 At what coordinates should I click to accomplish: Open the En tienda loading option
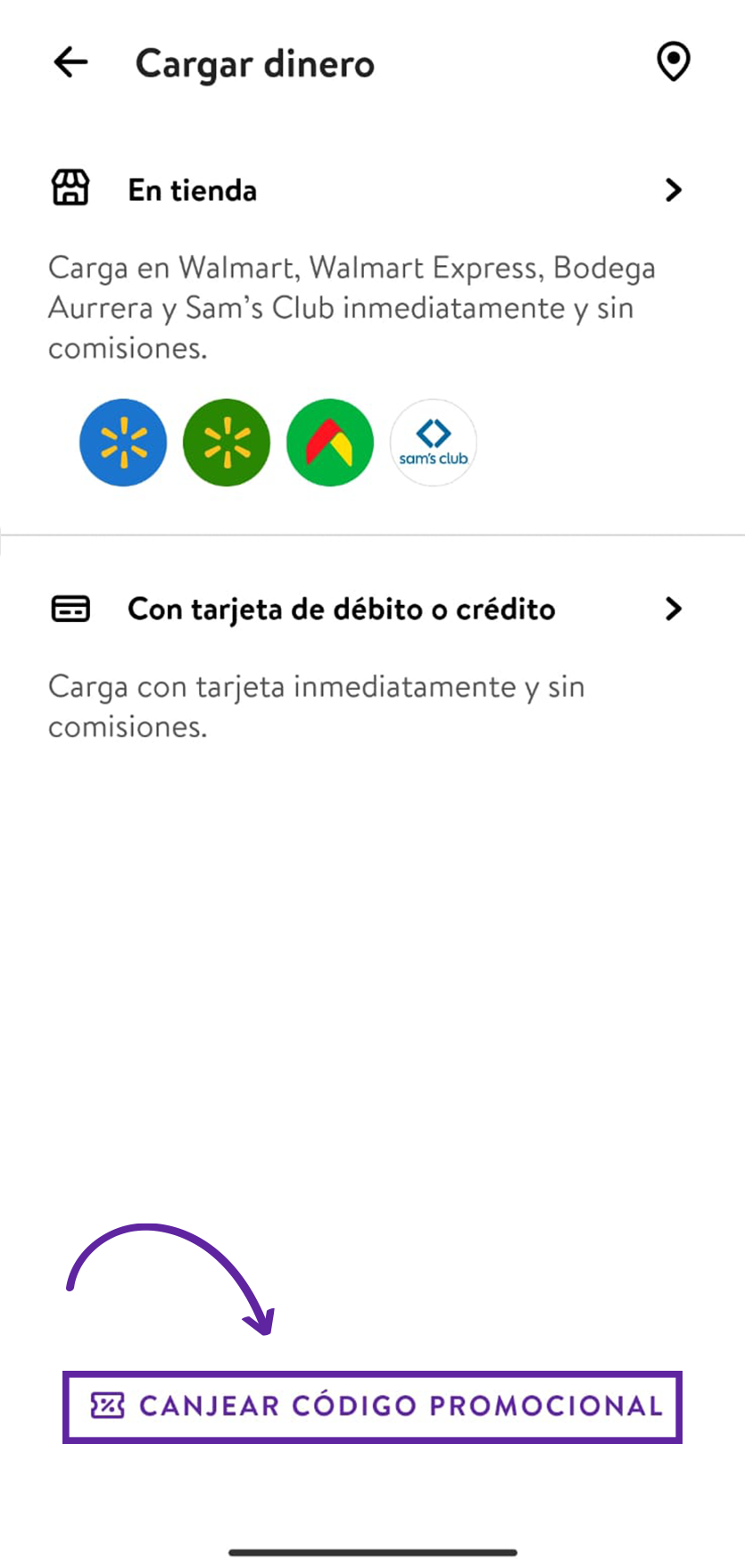(366, 190)
